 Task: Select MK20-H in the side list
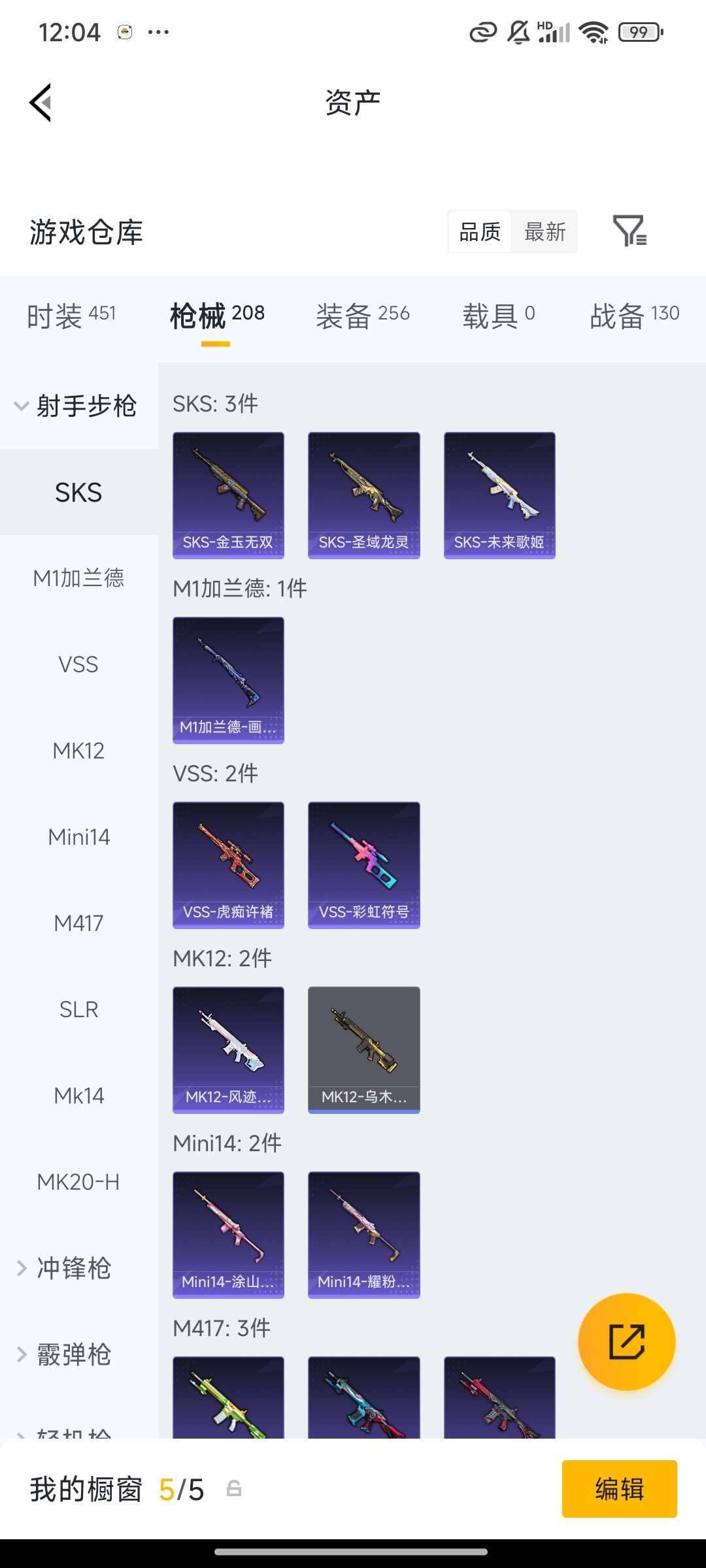(x=78, y=1182)
